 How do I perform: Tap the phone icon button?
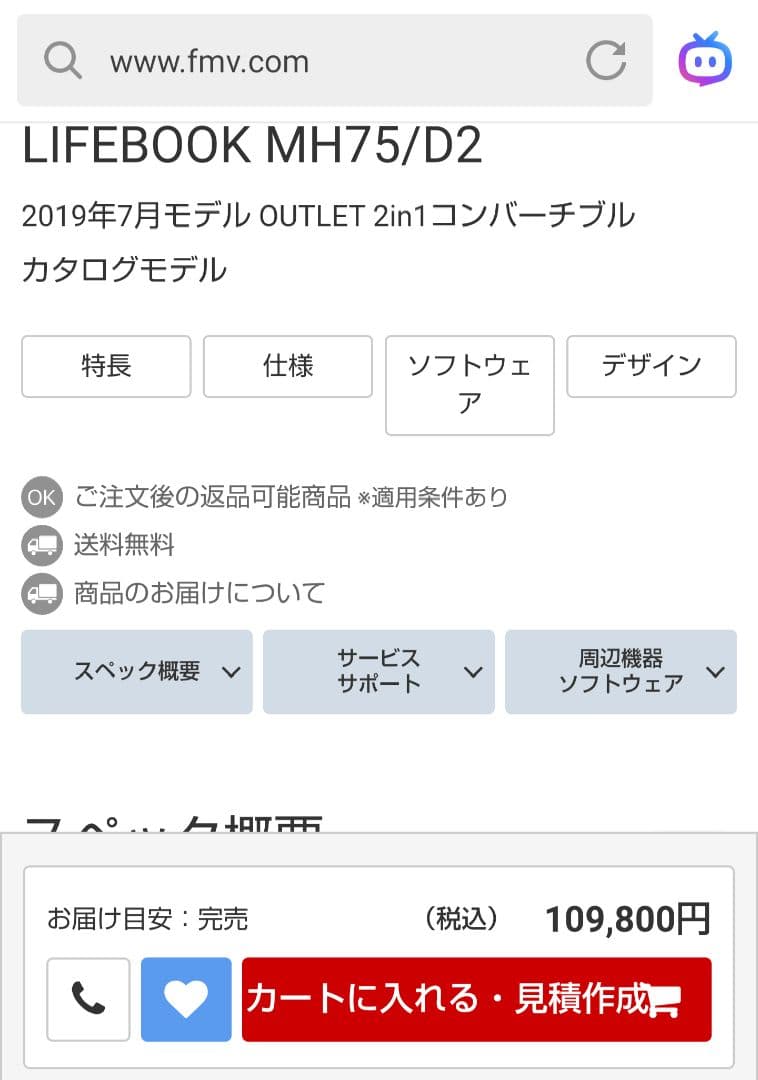(x=87, y=1000)
